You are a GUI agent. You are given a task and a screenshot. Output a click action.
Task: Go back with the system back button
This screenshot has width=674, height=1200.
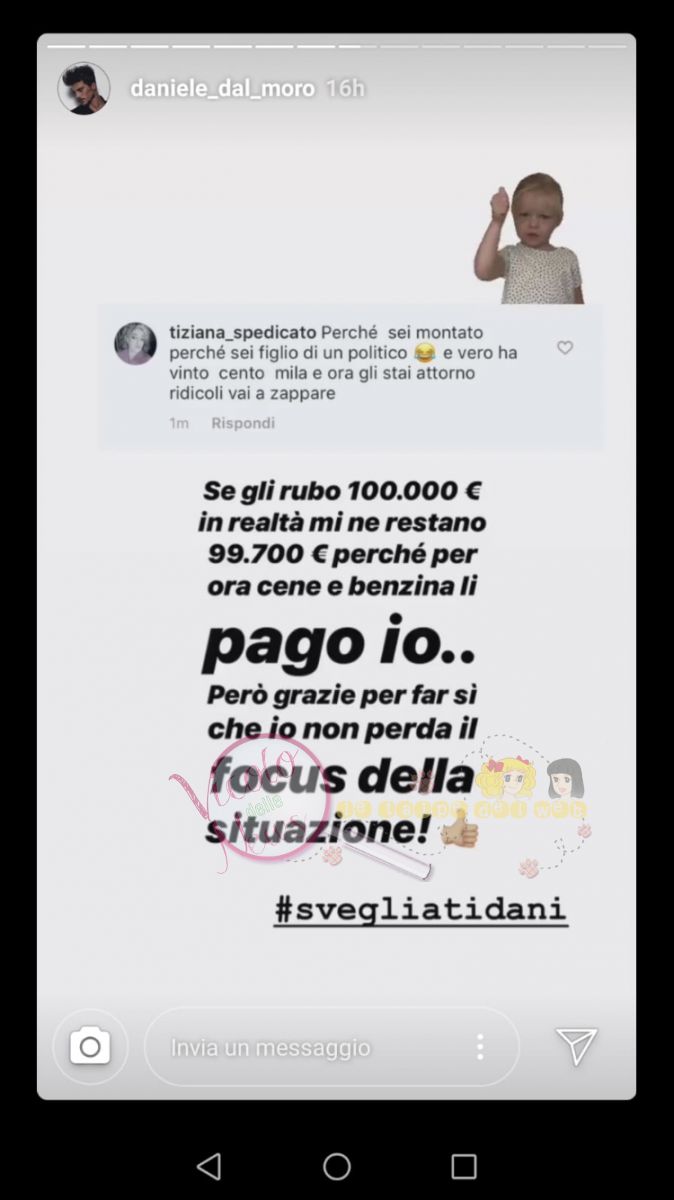[209, 1166]
